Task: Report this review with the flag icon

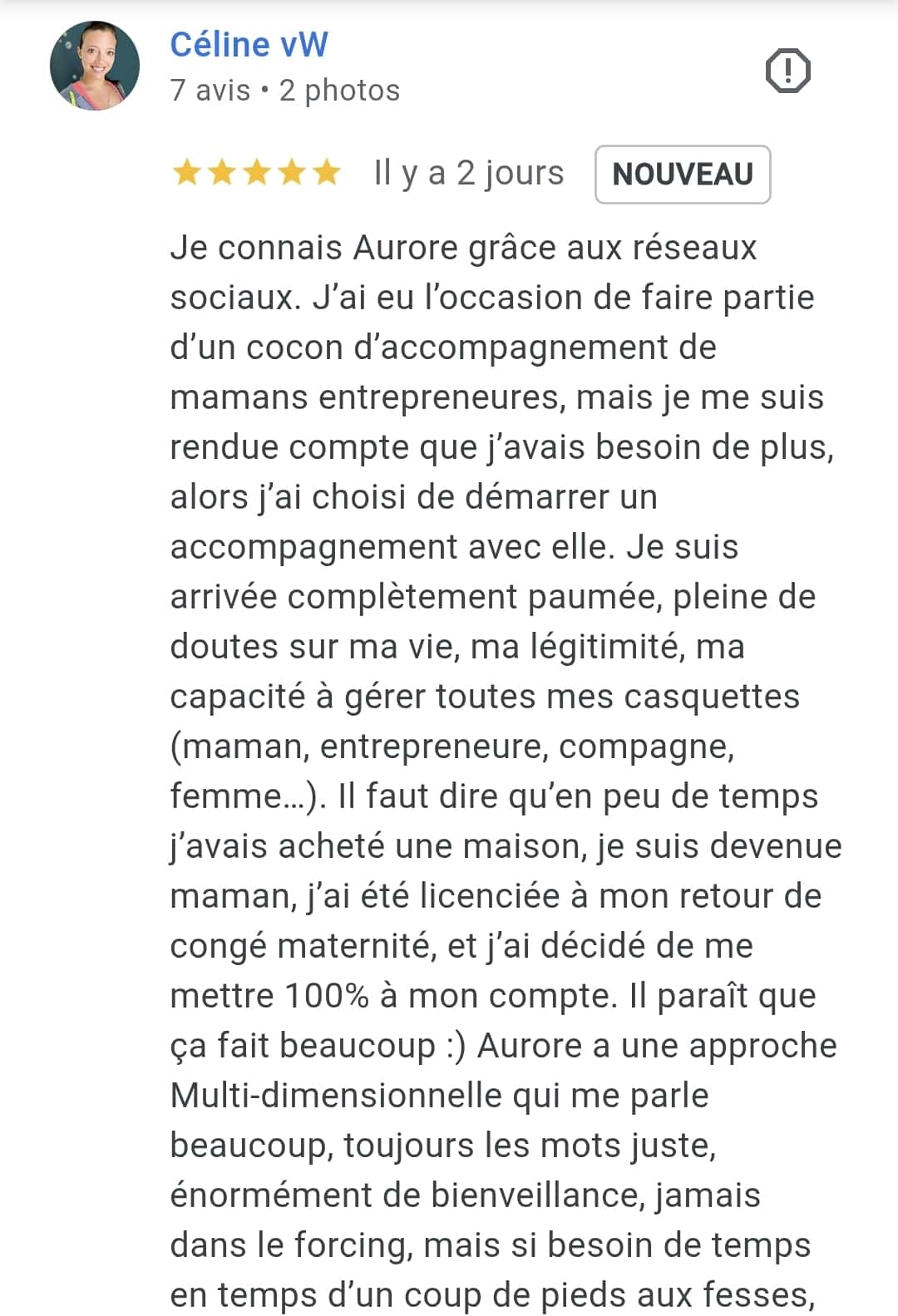Action: pos(787,71)
